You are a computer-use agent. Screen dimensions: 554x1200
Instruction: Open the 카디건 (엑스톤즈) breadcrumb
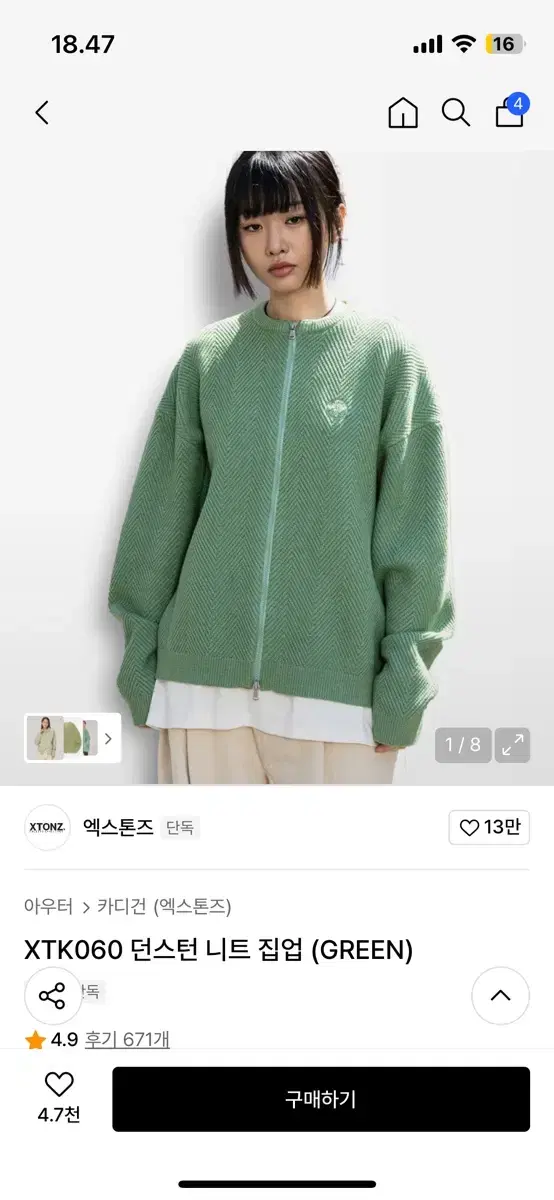[x=164, y=906]
